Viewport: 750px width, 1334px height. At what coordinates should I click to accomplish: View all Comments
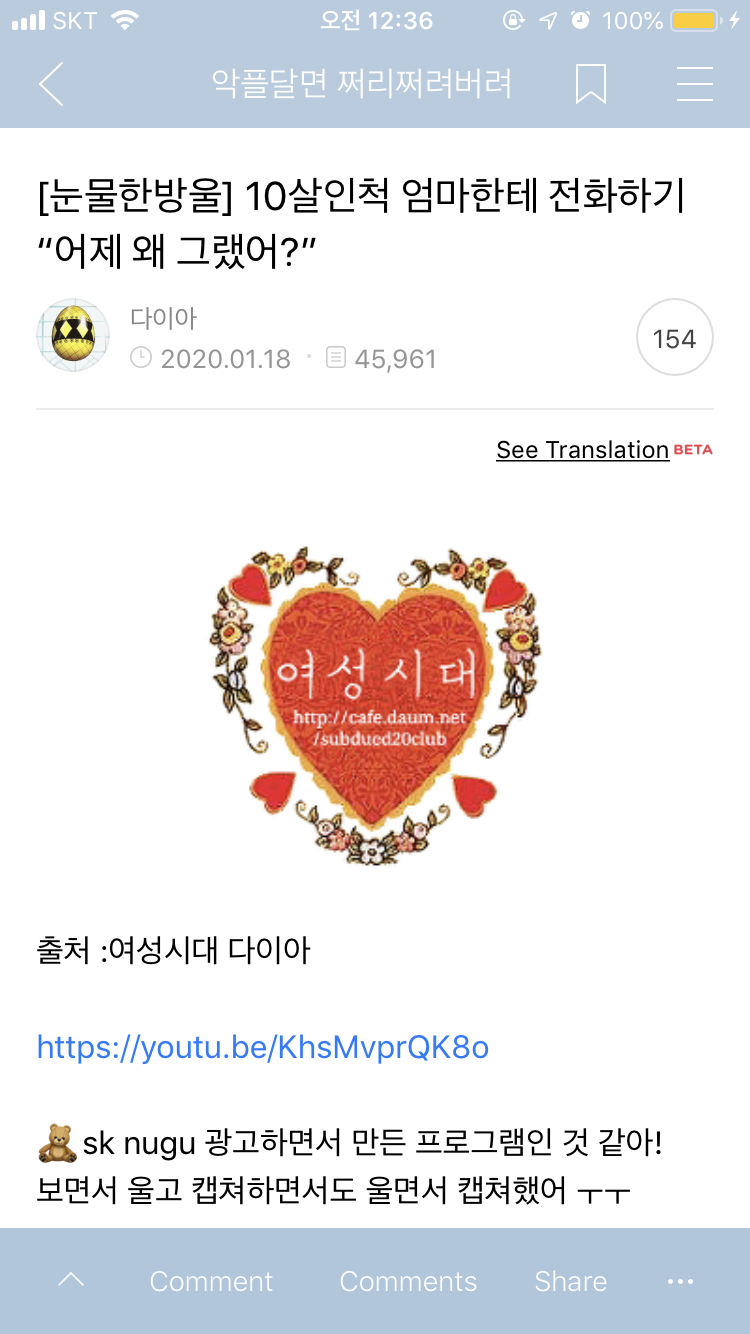coord(408,1281)
